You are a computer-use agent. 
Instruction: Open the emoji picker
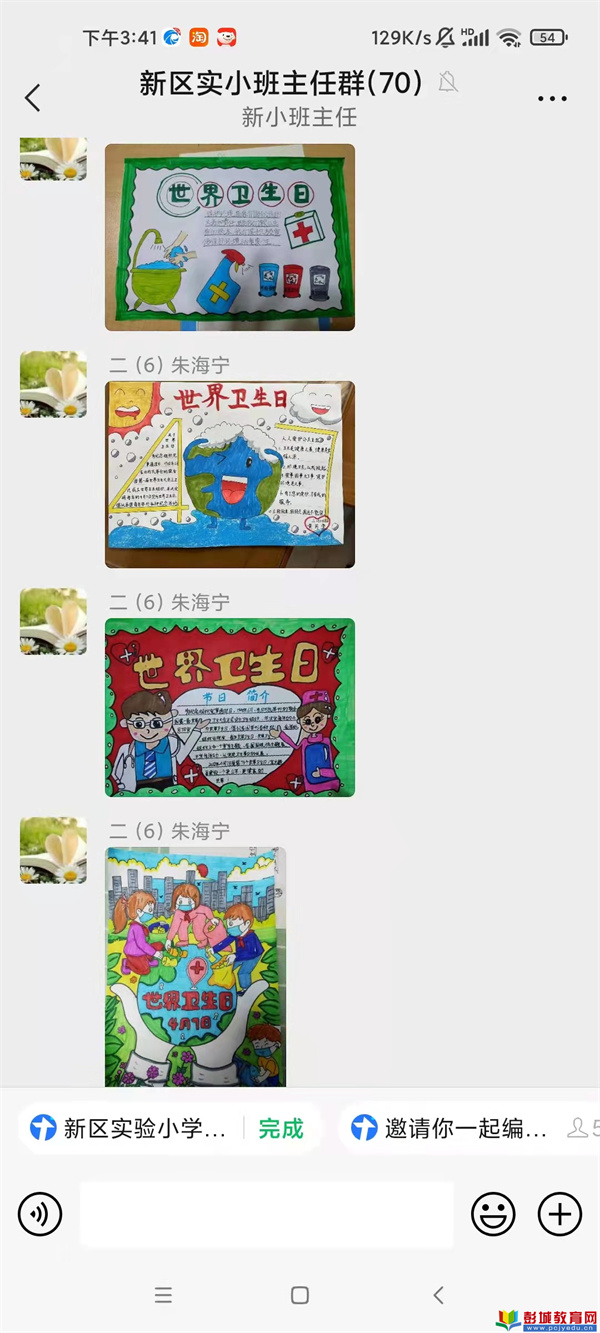tap(493, 1214)
